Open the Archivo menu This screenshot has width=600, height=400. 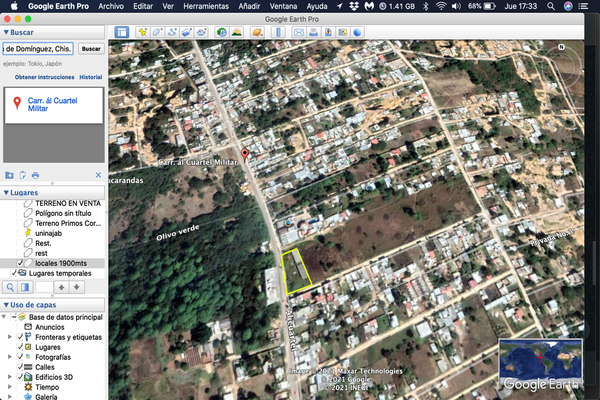(111, 6)
